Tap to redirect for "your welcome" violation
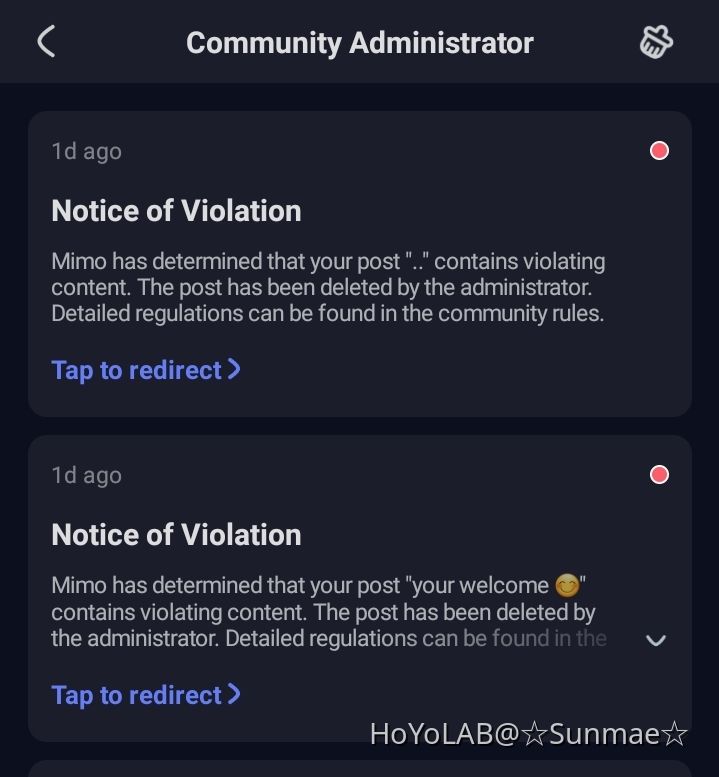This screenshot has width=719, height=777. point(146,695)
